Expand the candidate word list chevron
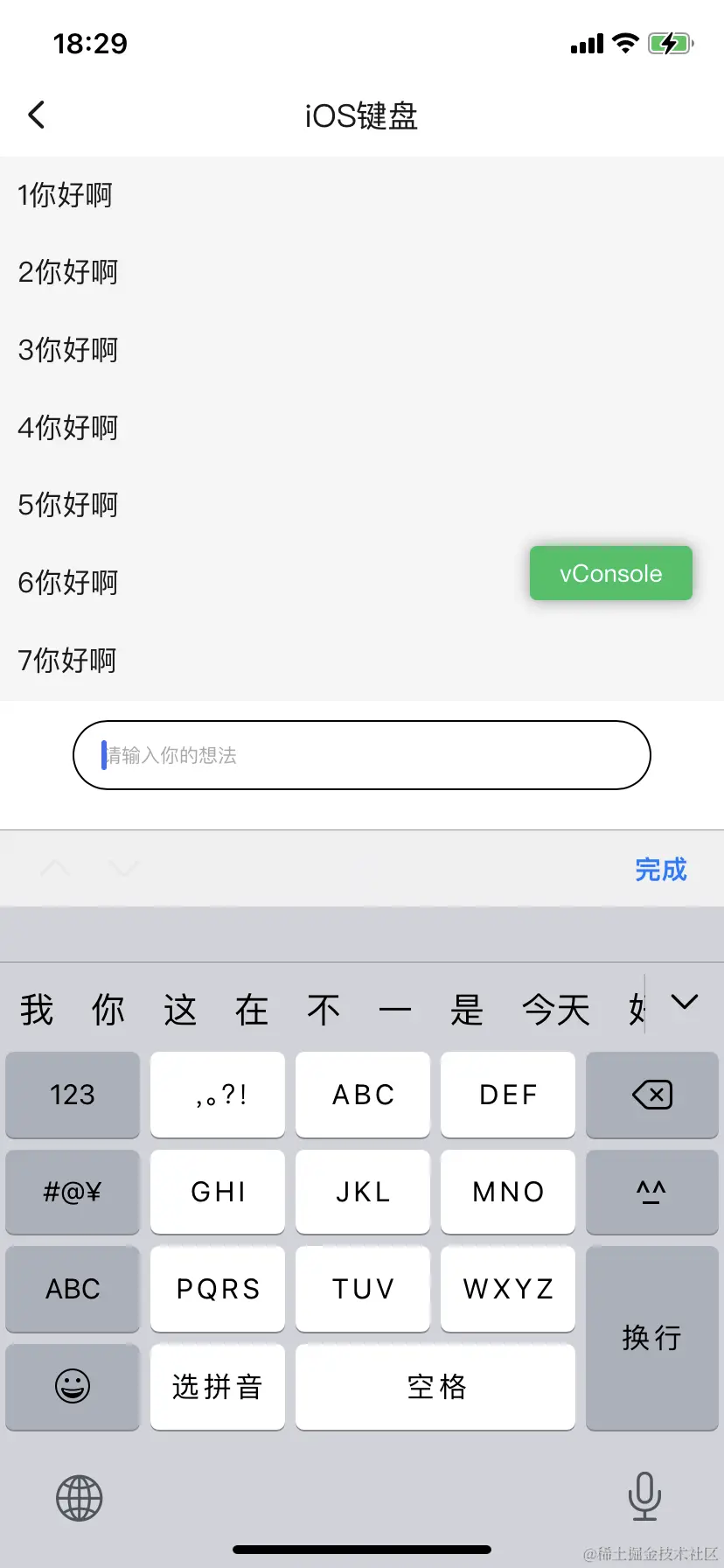 point(684,1003)
